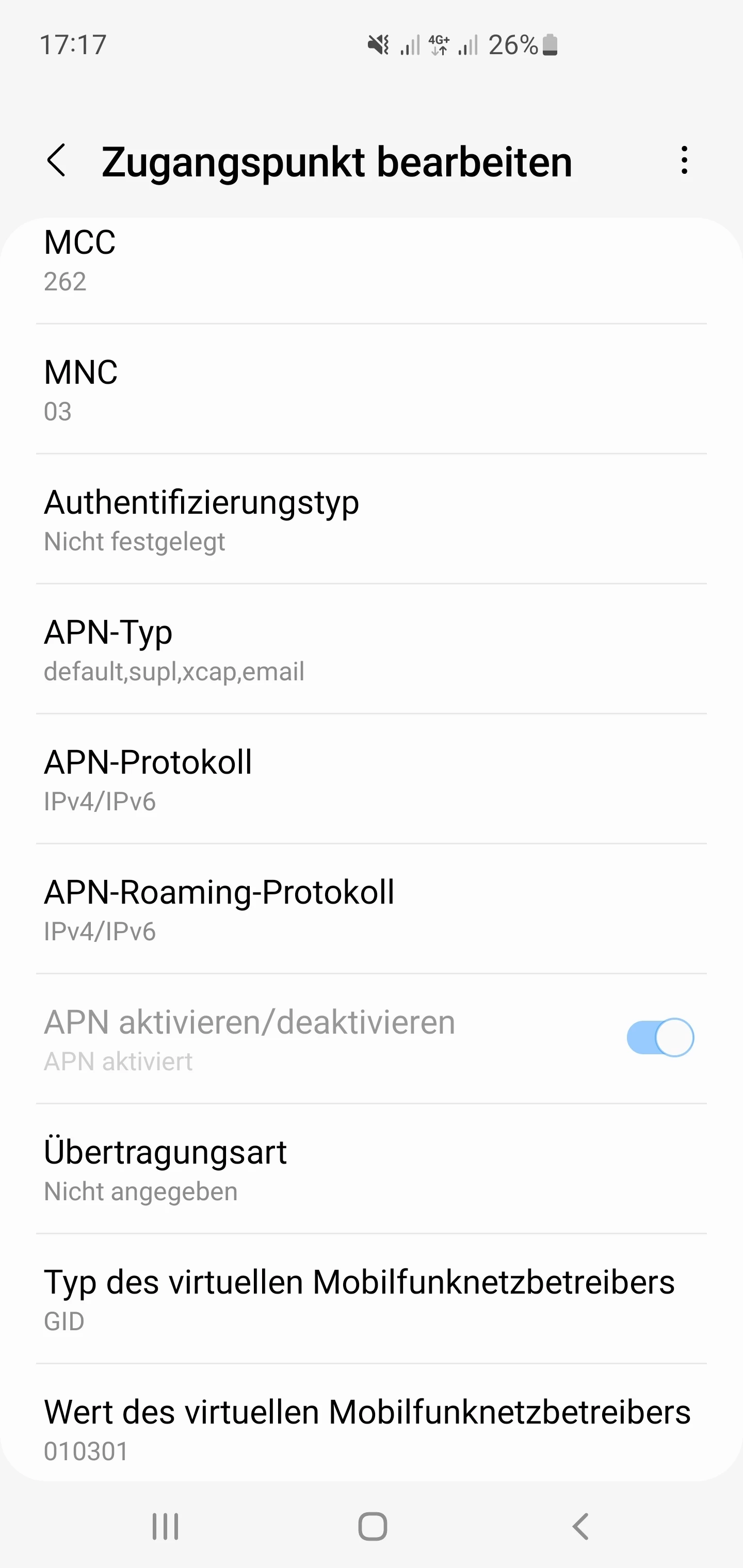Go back from Zugangspunkt bearbeiten
Image resolution: width=743 pixels, height=1568 pixels.
[x=57, y=161]
